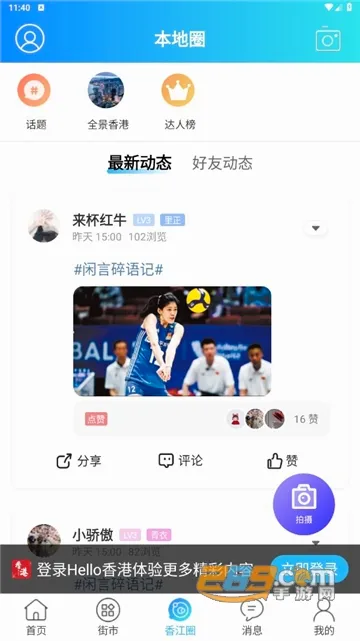Open the 话题 topics shortcut
The image size is (360, 641).
[x=34, y=101]
